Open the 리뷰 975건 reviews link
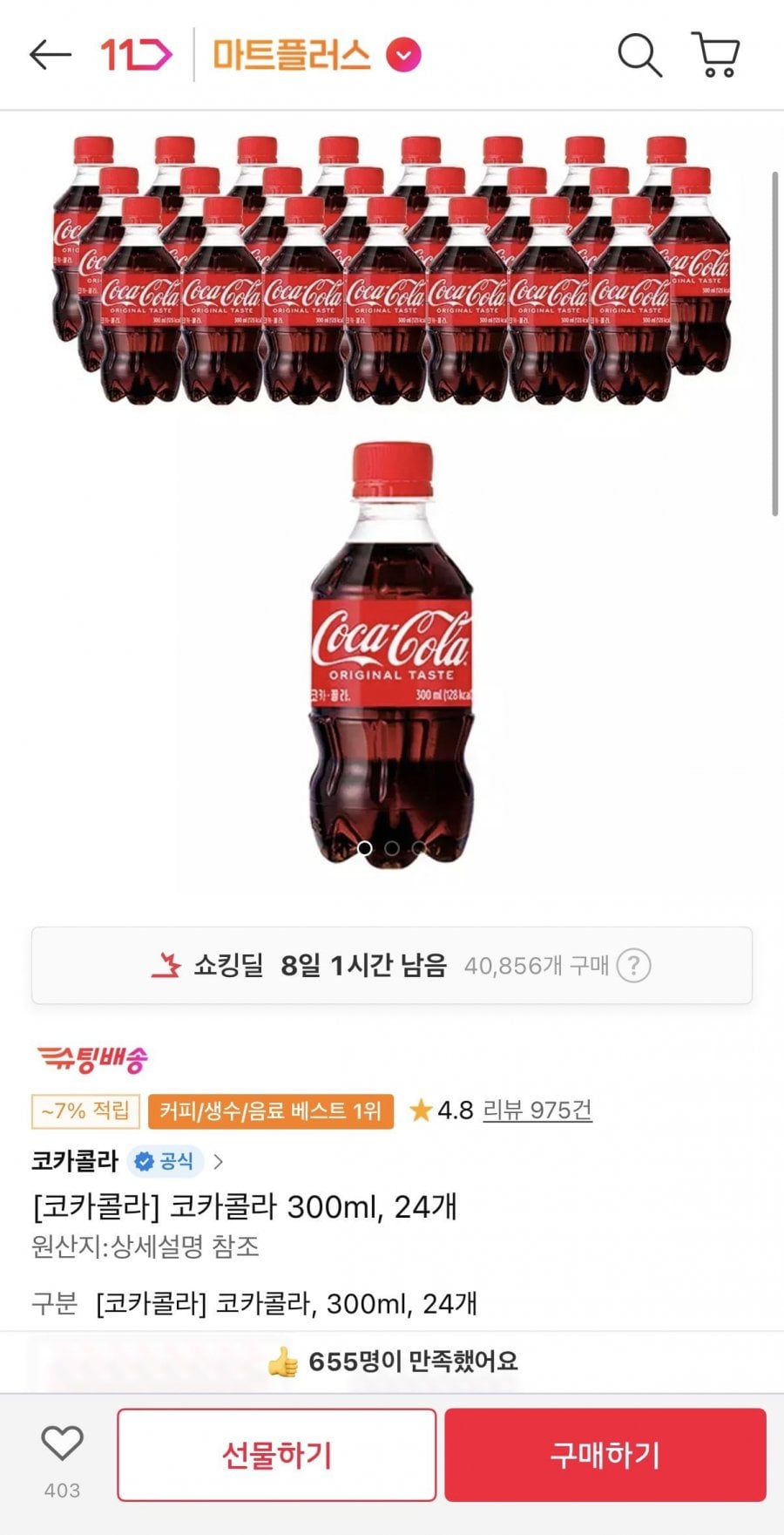Viewport: 784px width, 1535px height. (537, 1110)
